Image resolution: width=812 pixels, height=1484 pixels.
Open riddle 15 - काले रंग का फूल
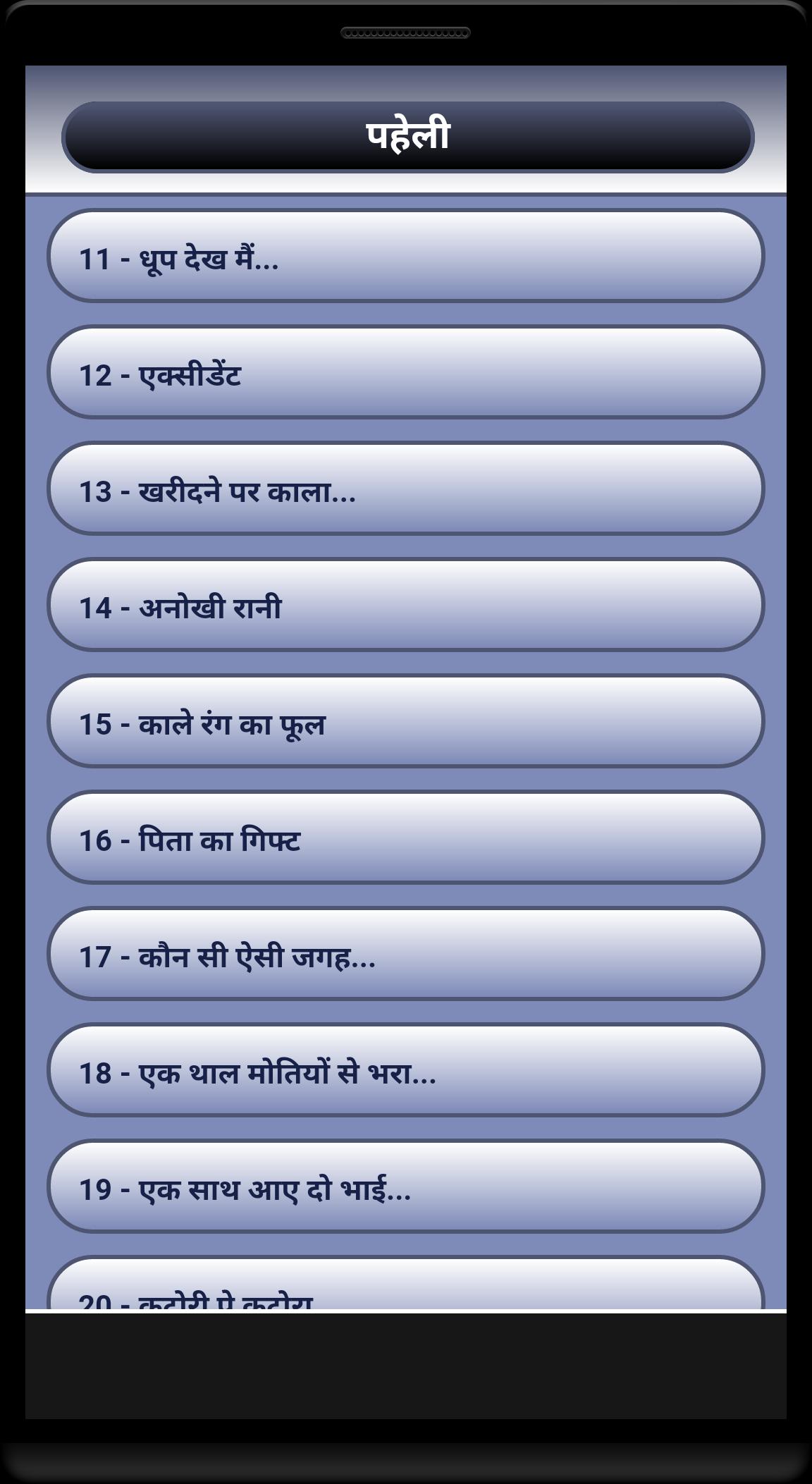coord(405,721)
